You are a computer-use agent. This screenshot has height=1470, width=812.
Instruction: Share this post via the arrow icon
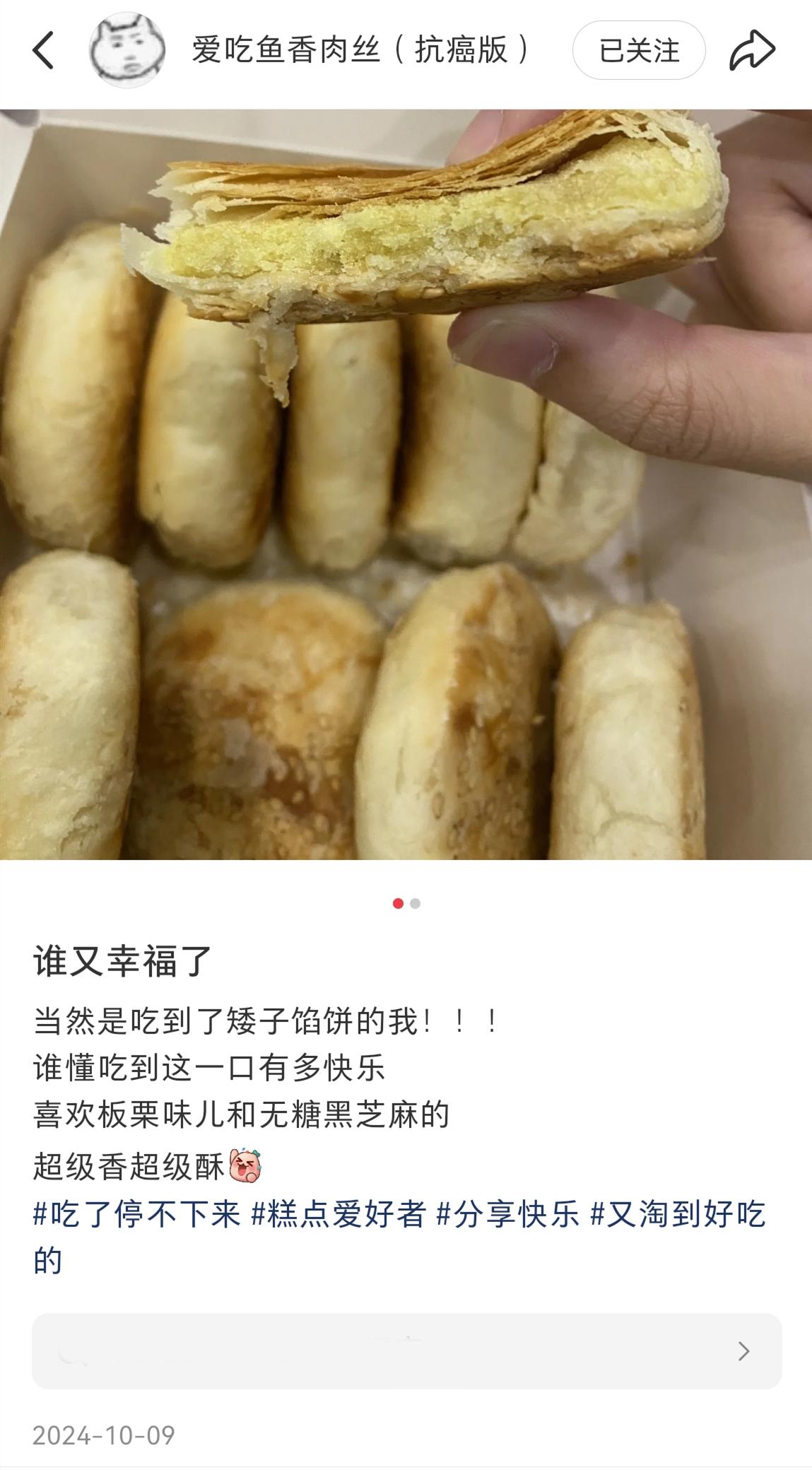[x=752, y=51]
